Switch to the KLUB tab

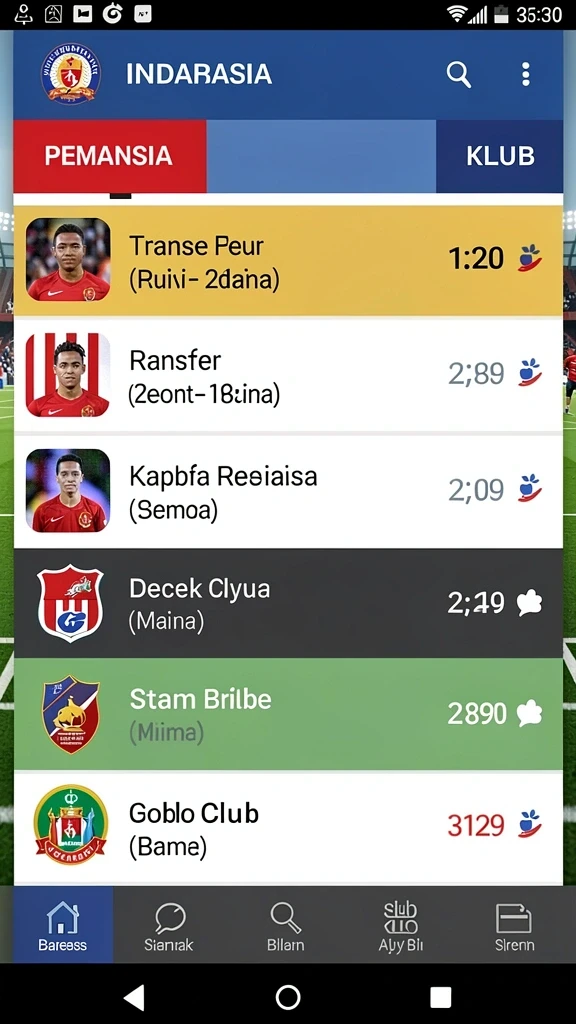coord(500,156)
